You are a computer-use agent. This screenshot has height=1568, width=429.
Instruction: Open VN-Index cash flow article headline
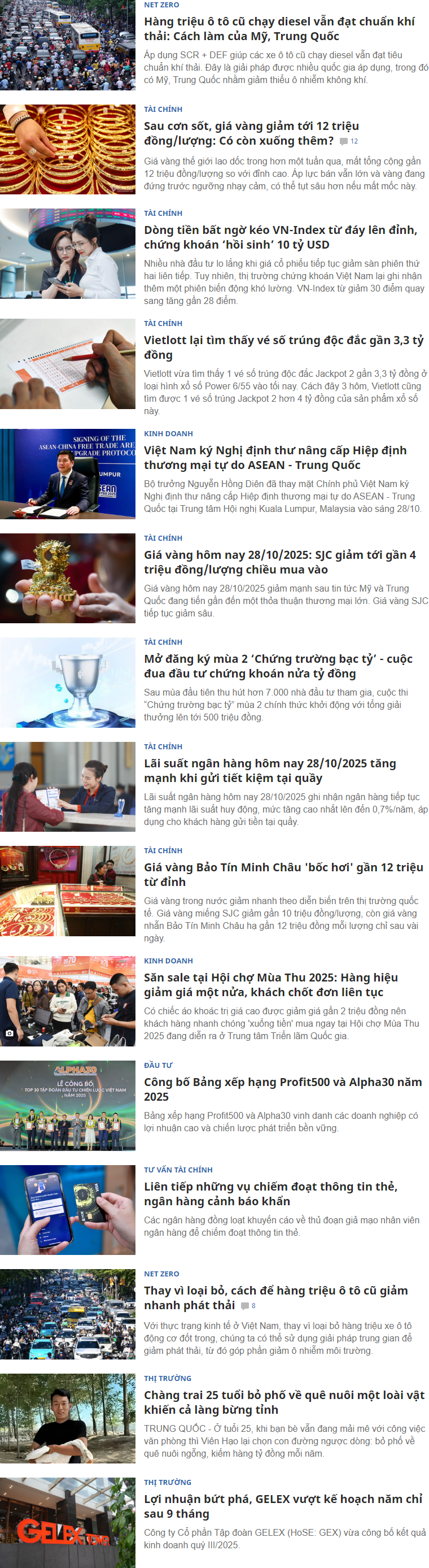(280, 237)
